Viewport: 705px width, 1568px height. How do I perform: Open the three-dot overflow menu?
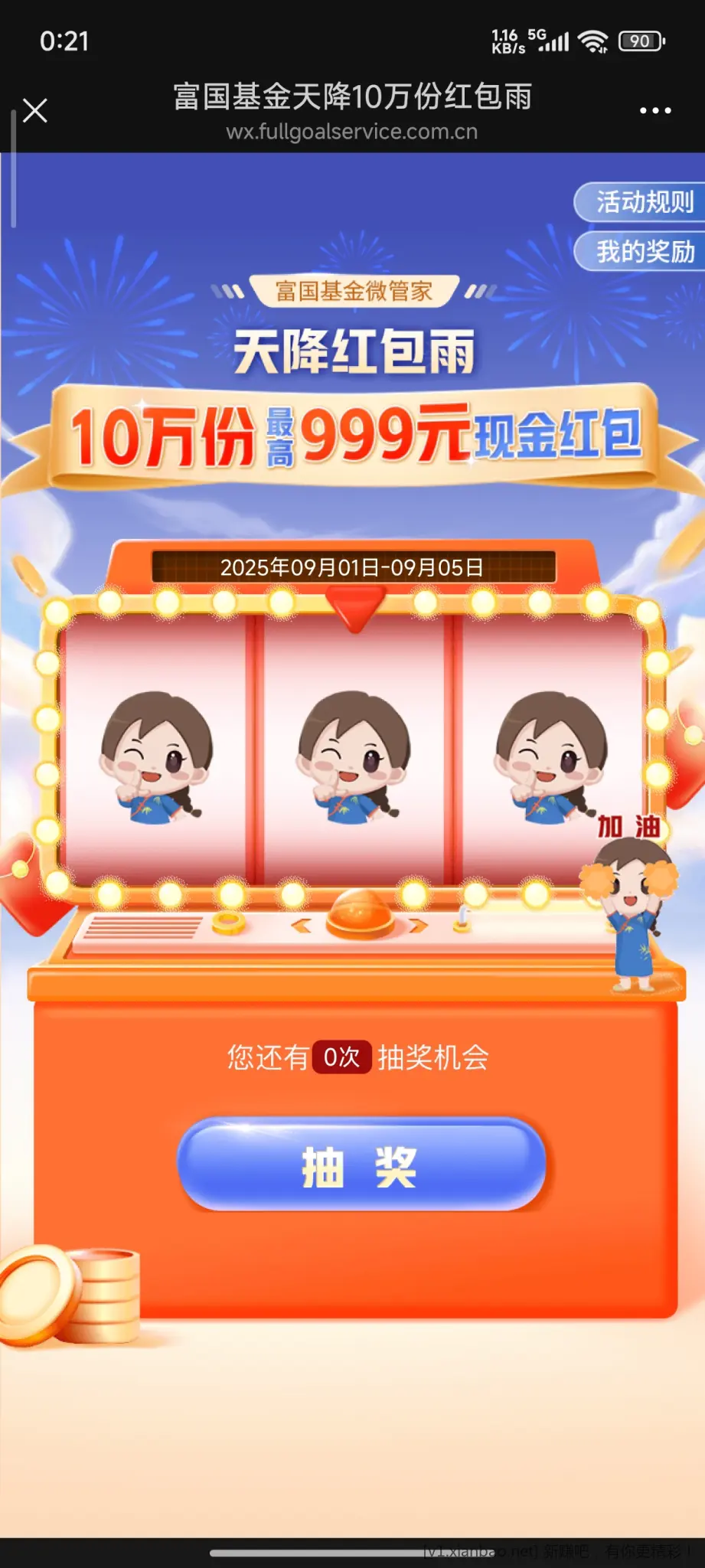655,110
